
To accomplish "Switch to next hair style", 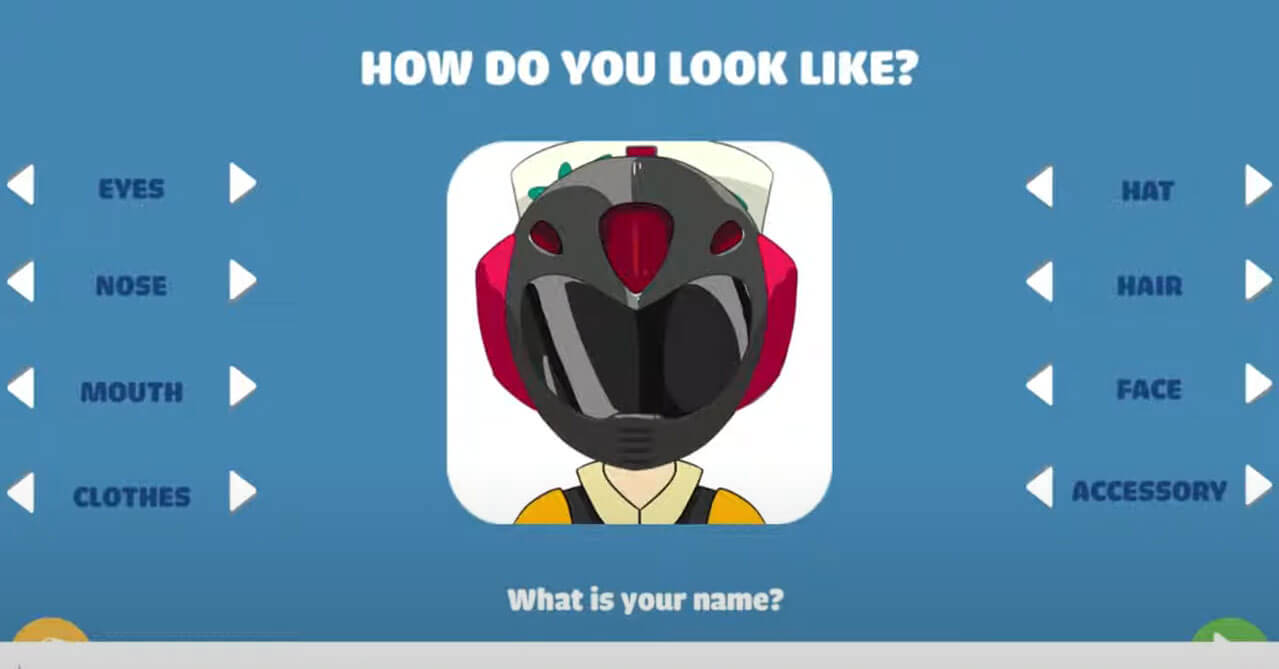I will pyautogui.click(x=1258, y=280).
